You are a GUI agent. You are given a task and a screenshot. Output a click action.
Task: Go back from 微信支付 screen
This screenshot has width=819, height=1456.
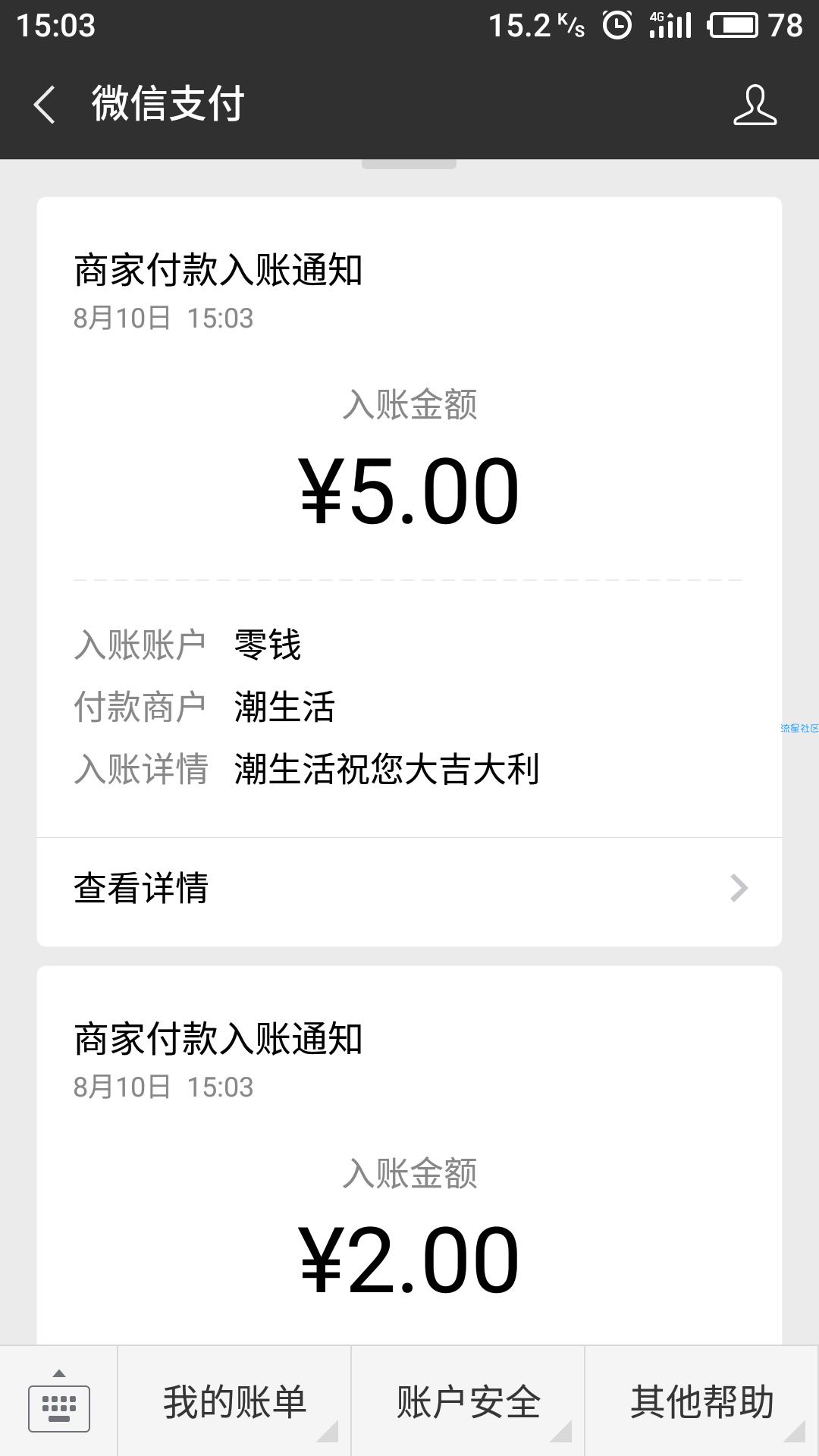point(44,105)
